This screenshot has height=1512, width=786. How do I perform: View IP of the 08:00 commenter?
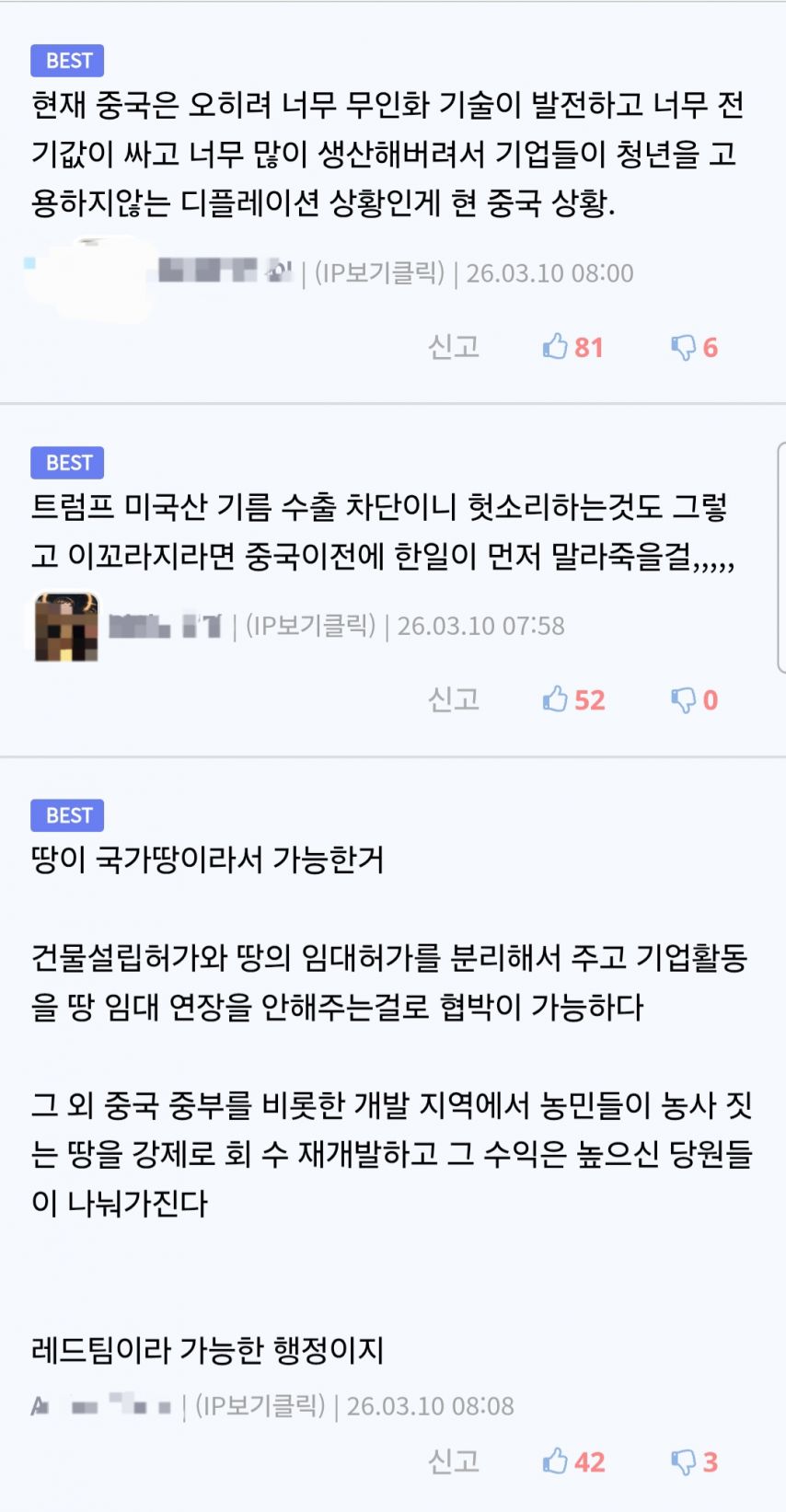tap(379, 273)
